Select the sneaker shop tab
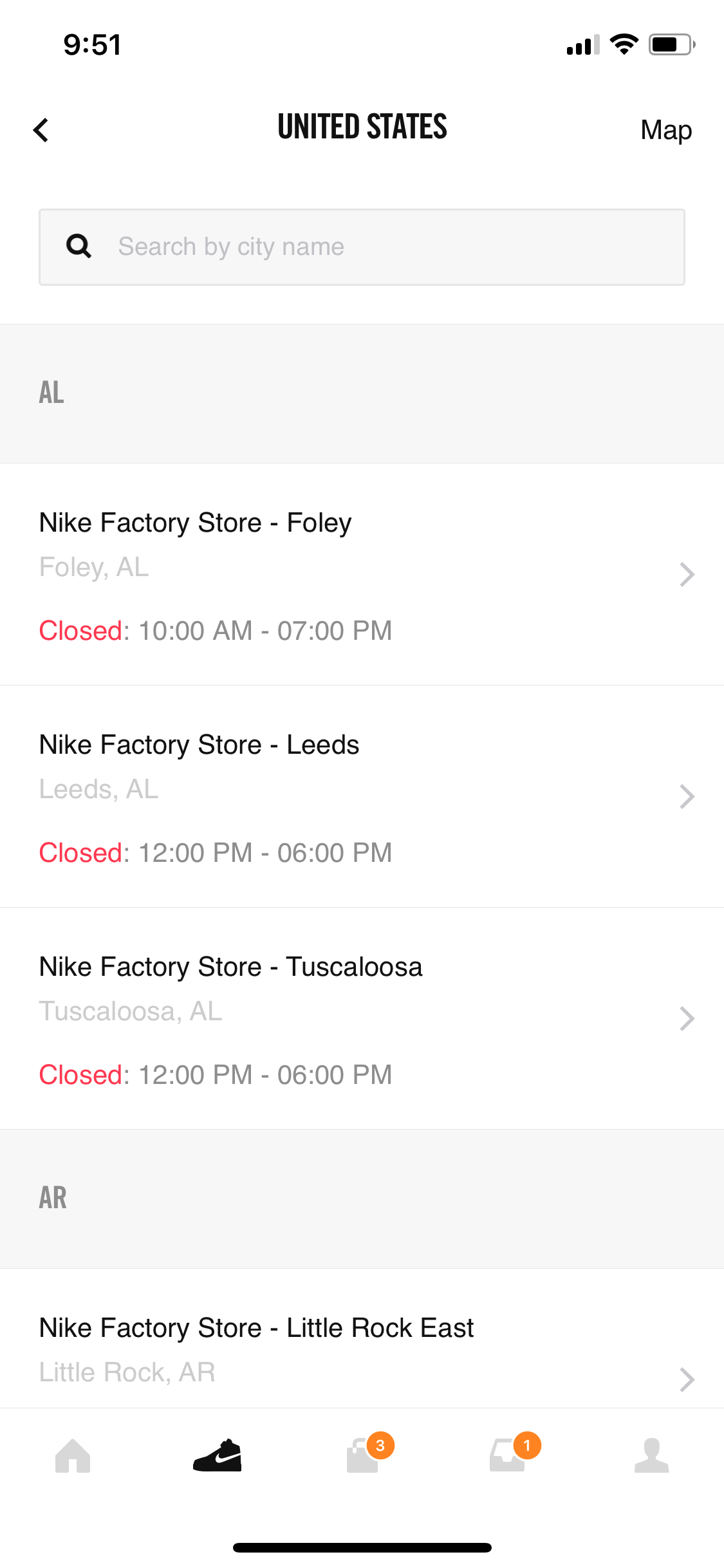Screen dimensions: 724x1568 point(218,1455)
